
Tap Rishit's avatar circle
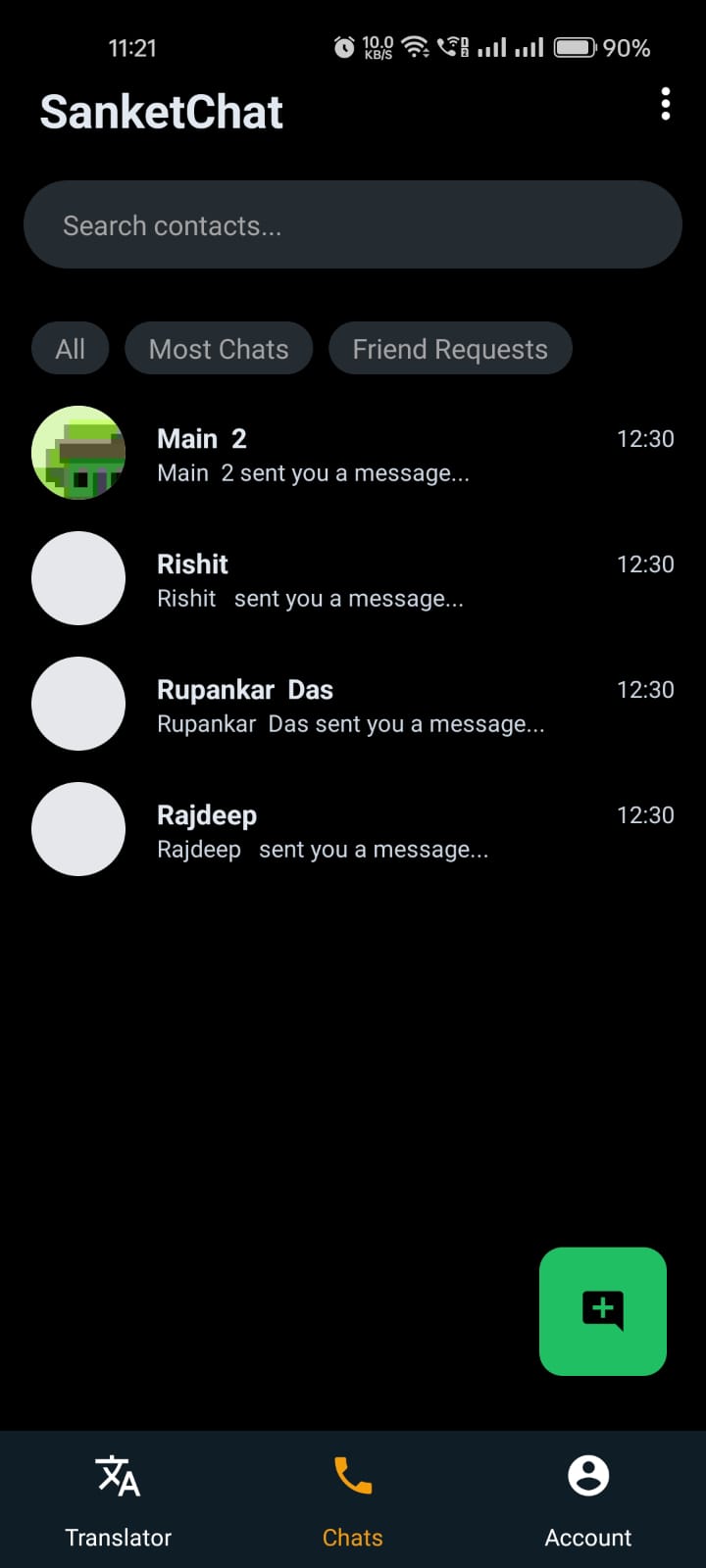[x=78, y=578]
